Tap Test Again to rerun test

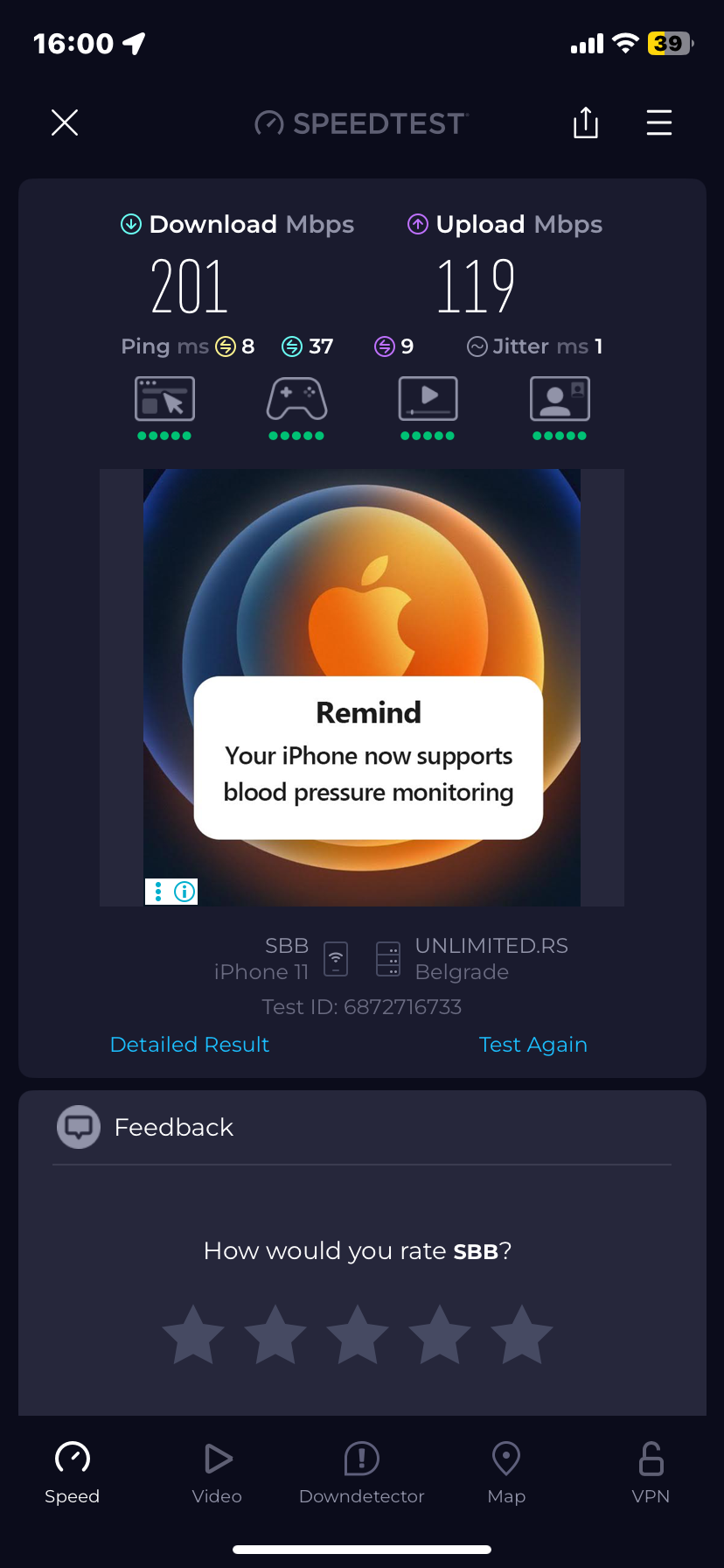533,1045
